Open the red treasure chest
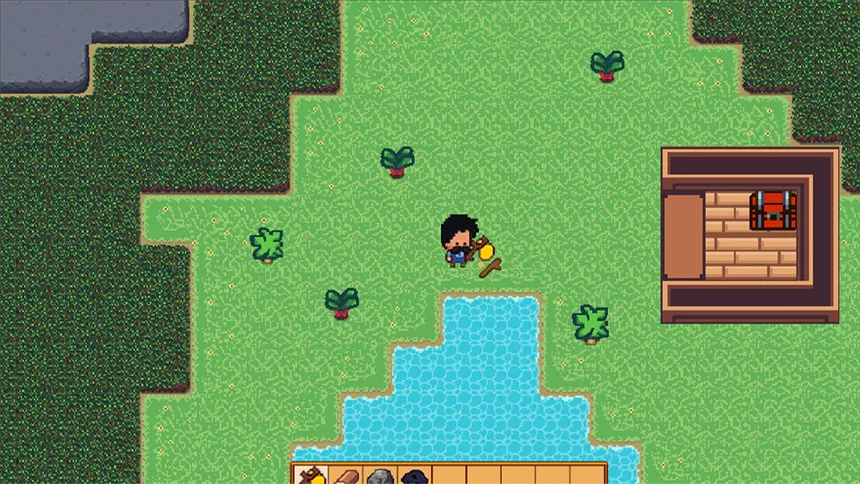The height and width of the screenshot is (484, 860). [x=774, y=211]
